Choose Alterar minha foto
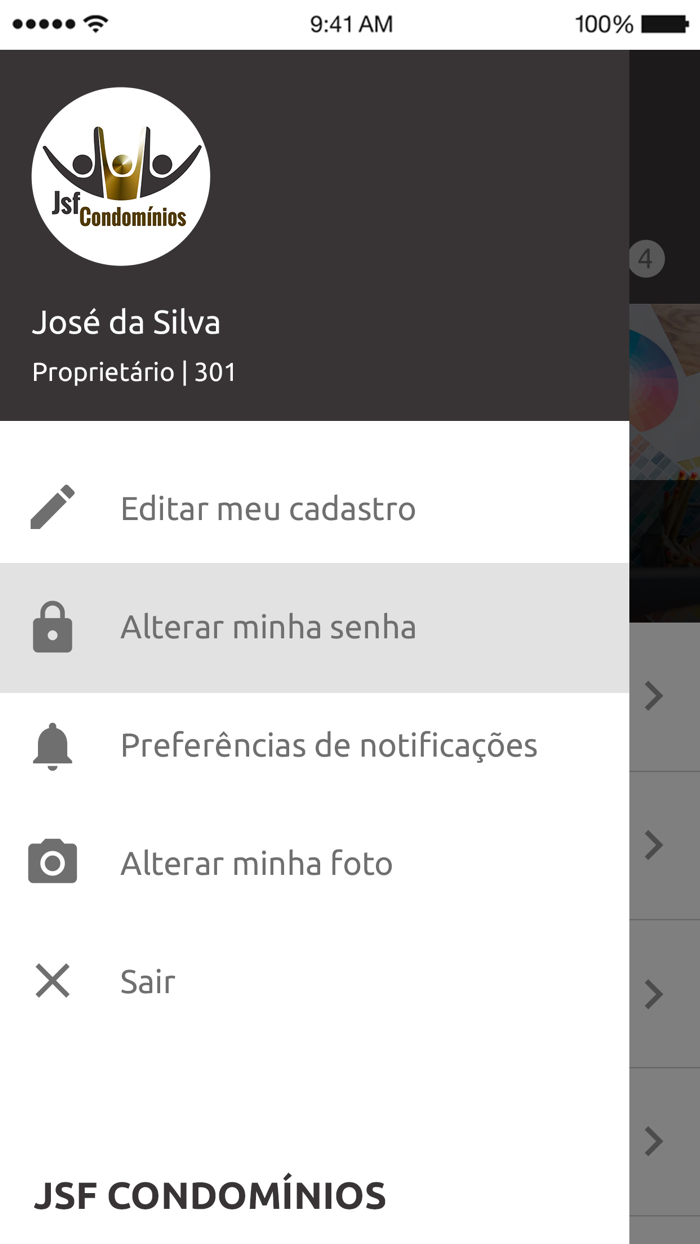The height and width of the screenshot is (1244, 700). (x=256, y=864)
